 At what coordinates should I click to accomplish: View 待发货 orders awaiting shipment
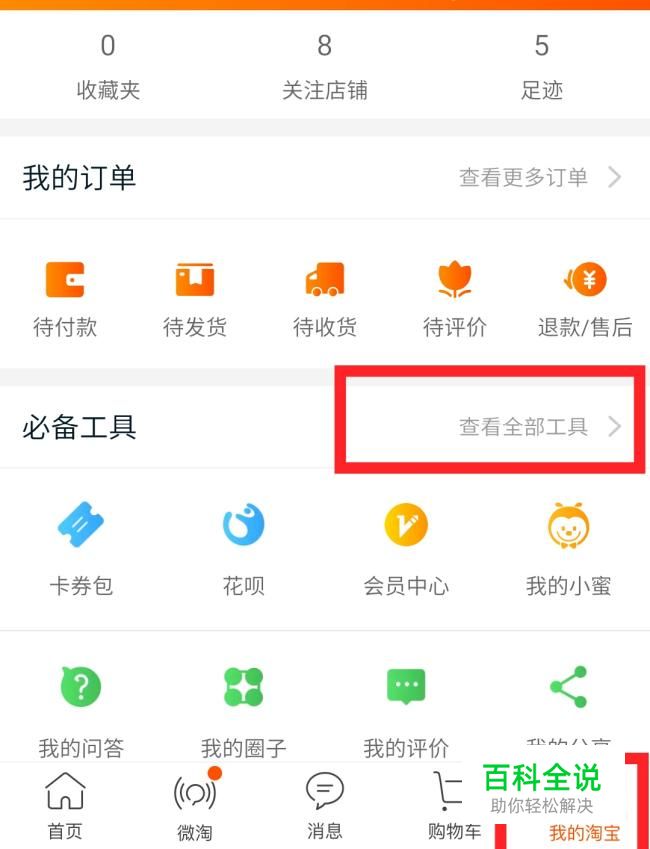(x=195, y=297)
